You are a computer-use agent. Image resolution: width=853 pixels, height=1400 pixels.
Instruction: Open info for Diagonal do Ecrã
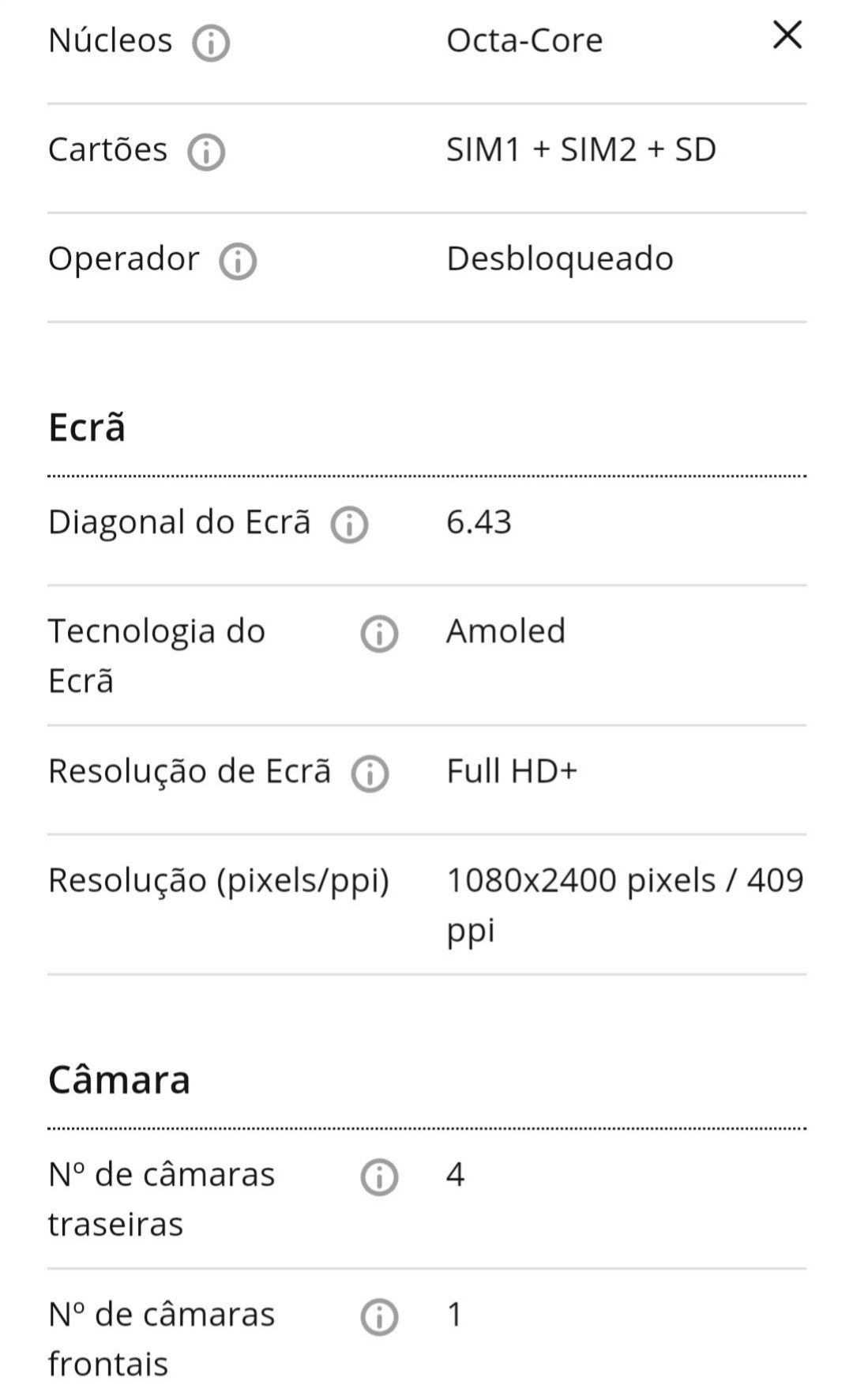pyautogui.click(x=349, y=525)
